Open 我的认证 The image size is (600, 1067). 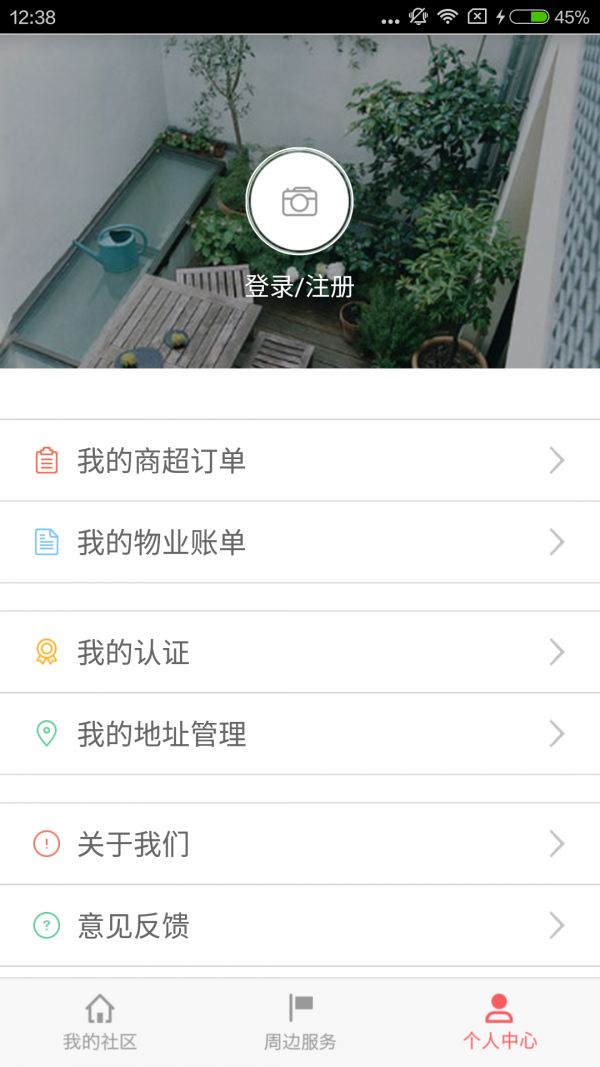point(300,653)
